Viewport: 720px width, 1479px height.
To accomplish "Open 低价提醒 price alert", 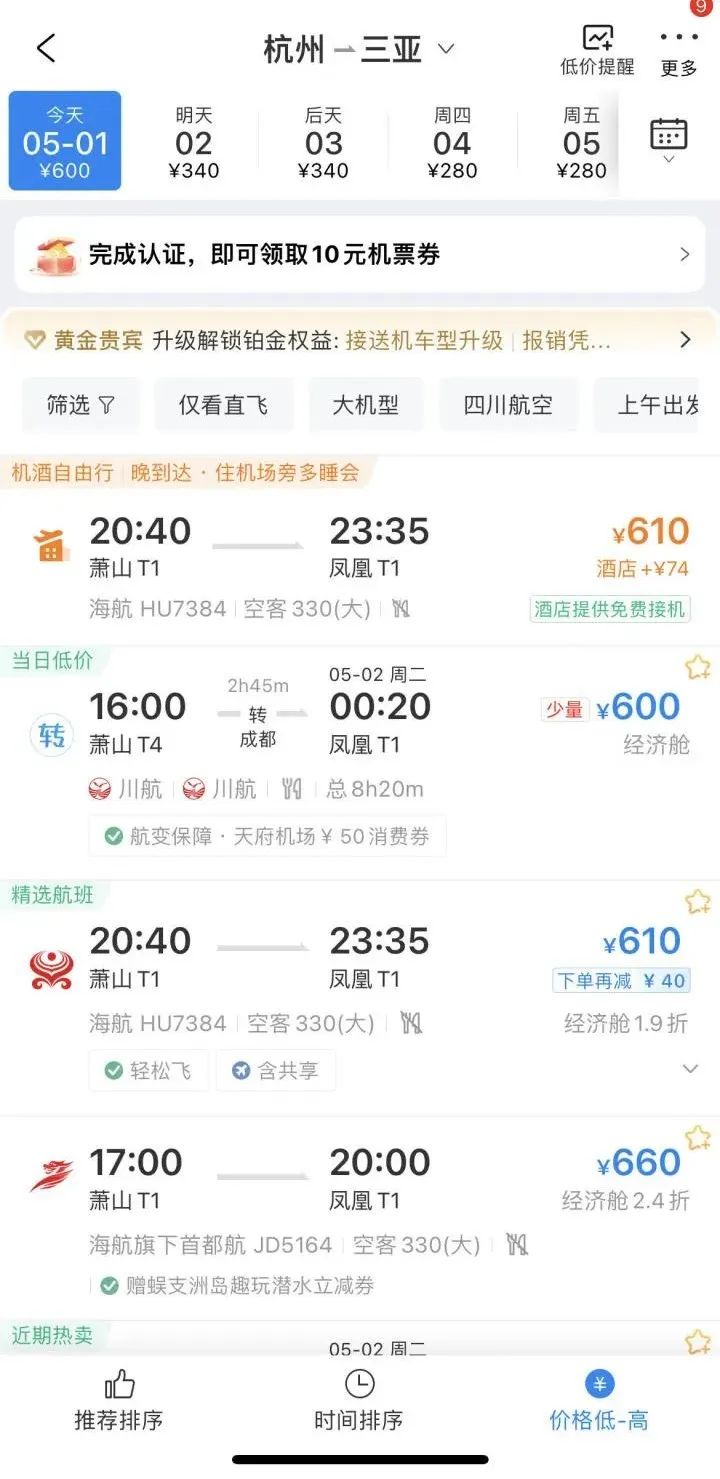I will click(597, 50).
